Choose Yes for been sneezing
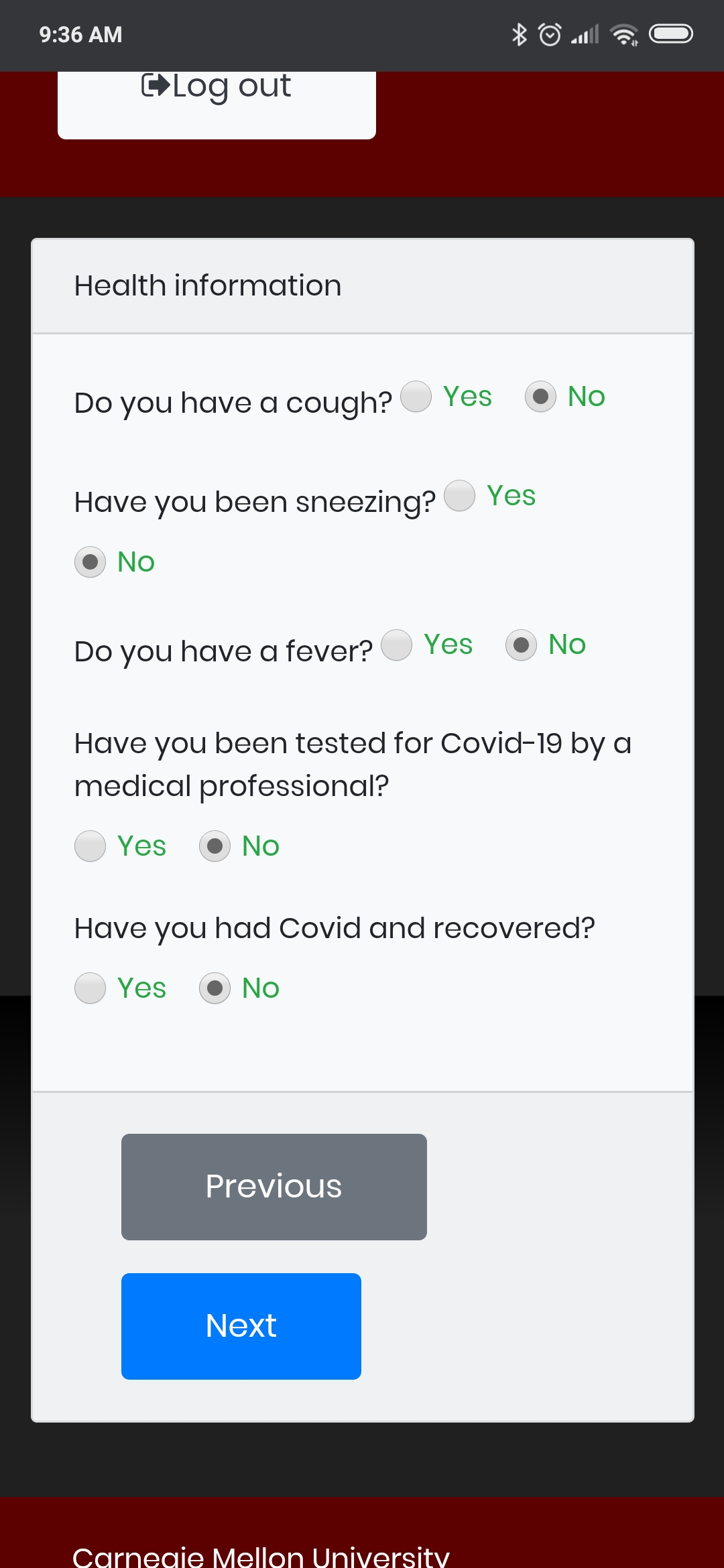The image size is (724, 1568). click(x=460, y=496)
